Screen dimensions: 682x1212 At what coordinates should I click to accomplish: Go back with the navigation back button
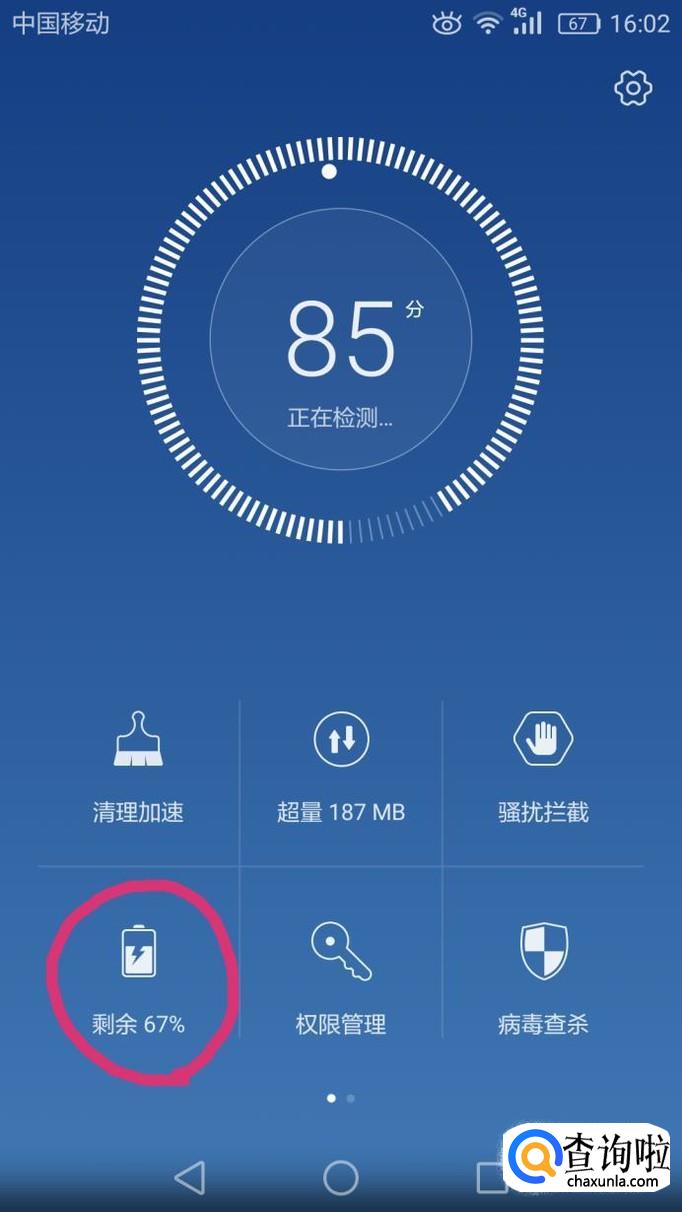point(189,1177)
